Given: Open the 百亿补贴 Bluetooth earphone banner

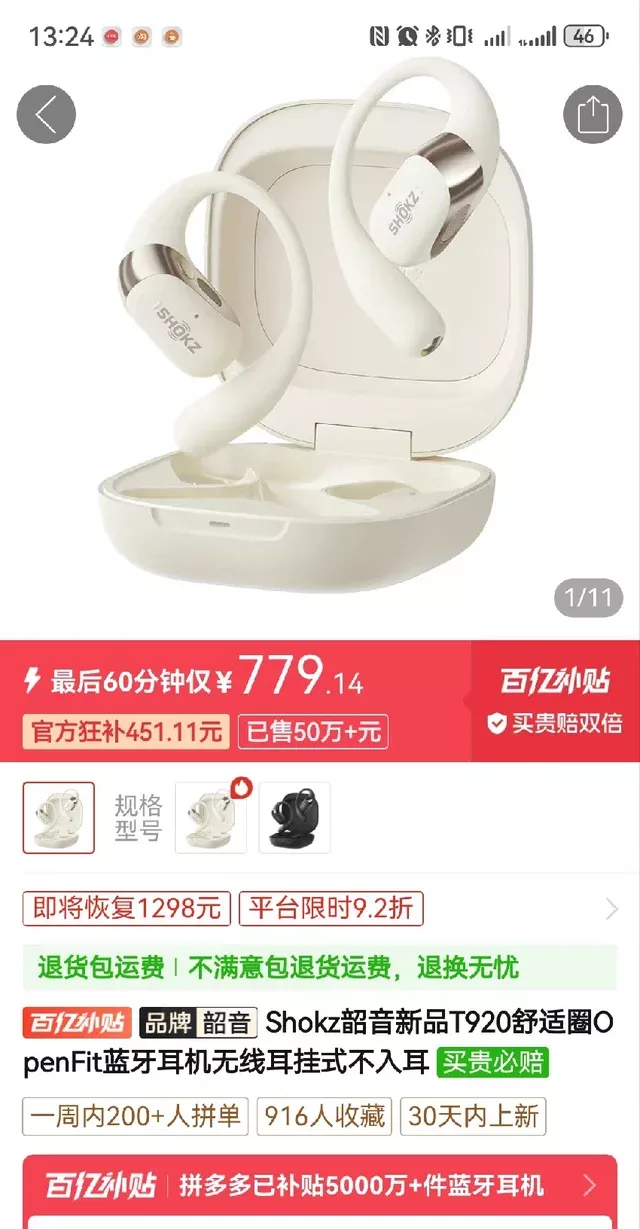Looking at the screenshot, I should point(320,1186).
